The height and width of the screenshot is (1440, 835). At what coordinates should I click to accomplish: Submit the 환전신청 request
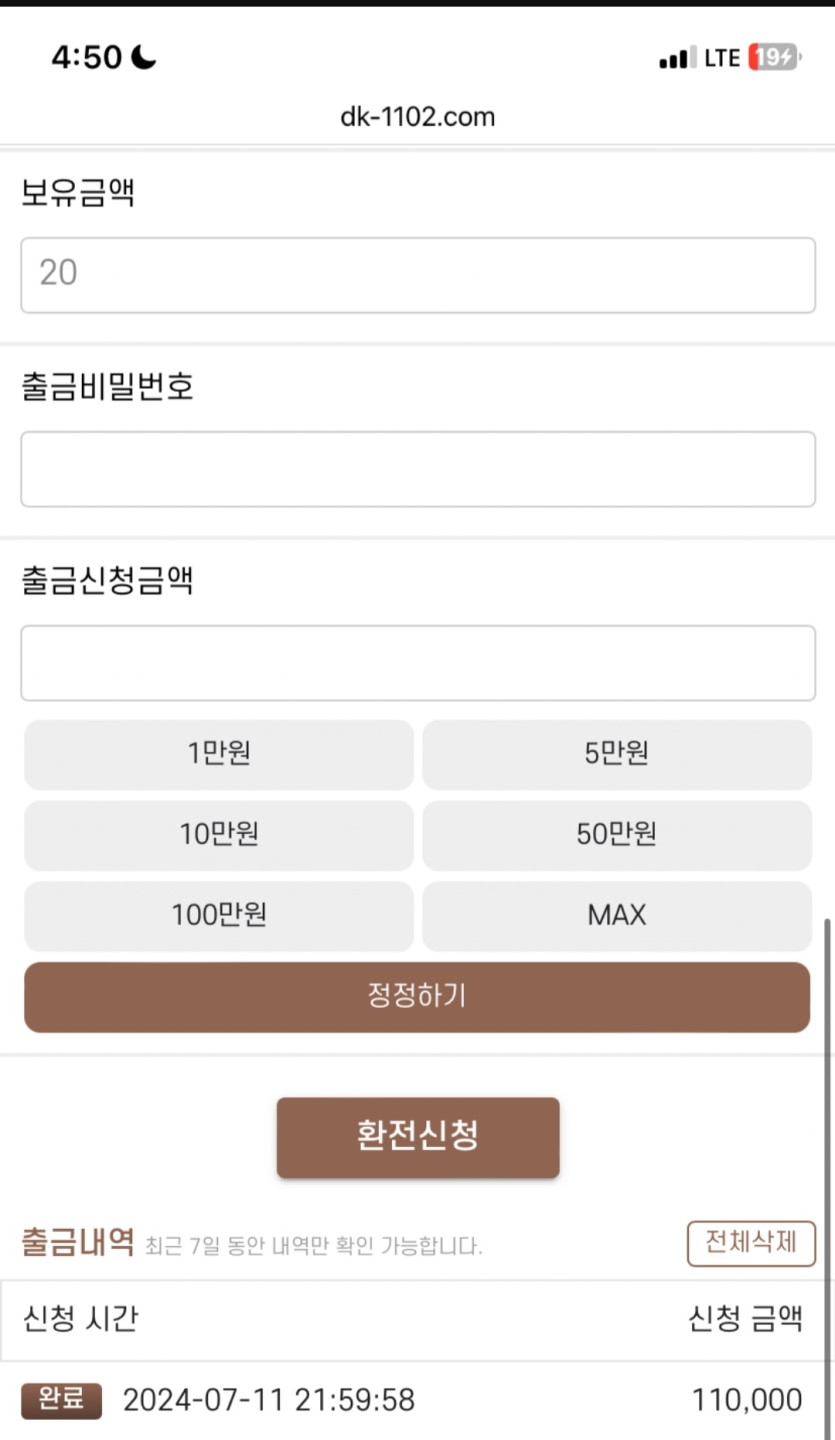417,1137
